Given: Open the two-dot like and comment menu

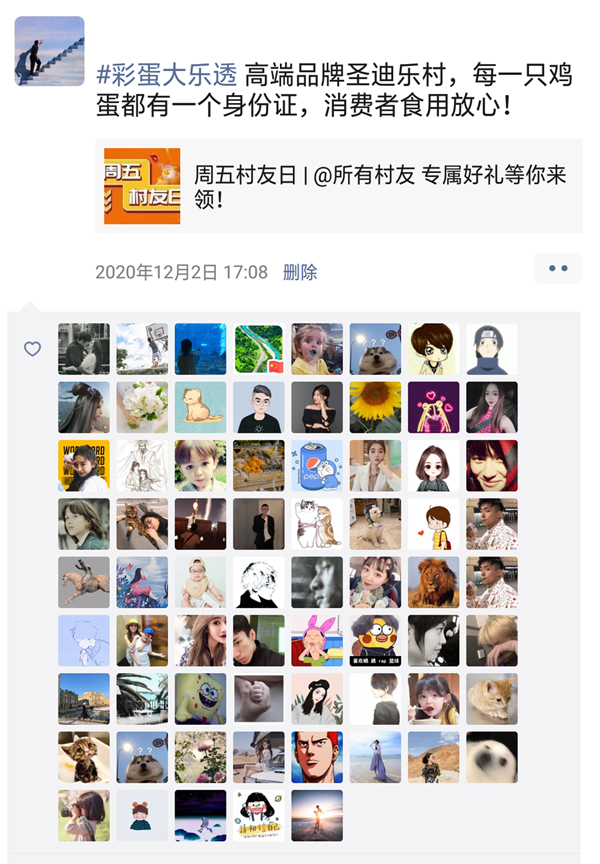Looking at the screenshot, I should [557, 268].
